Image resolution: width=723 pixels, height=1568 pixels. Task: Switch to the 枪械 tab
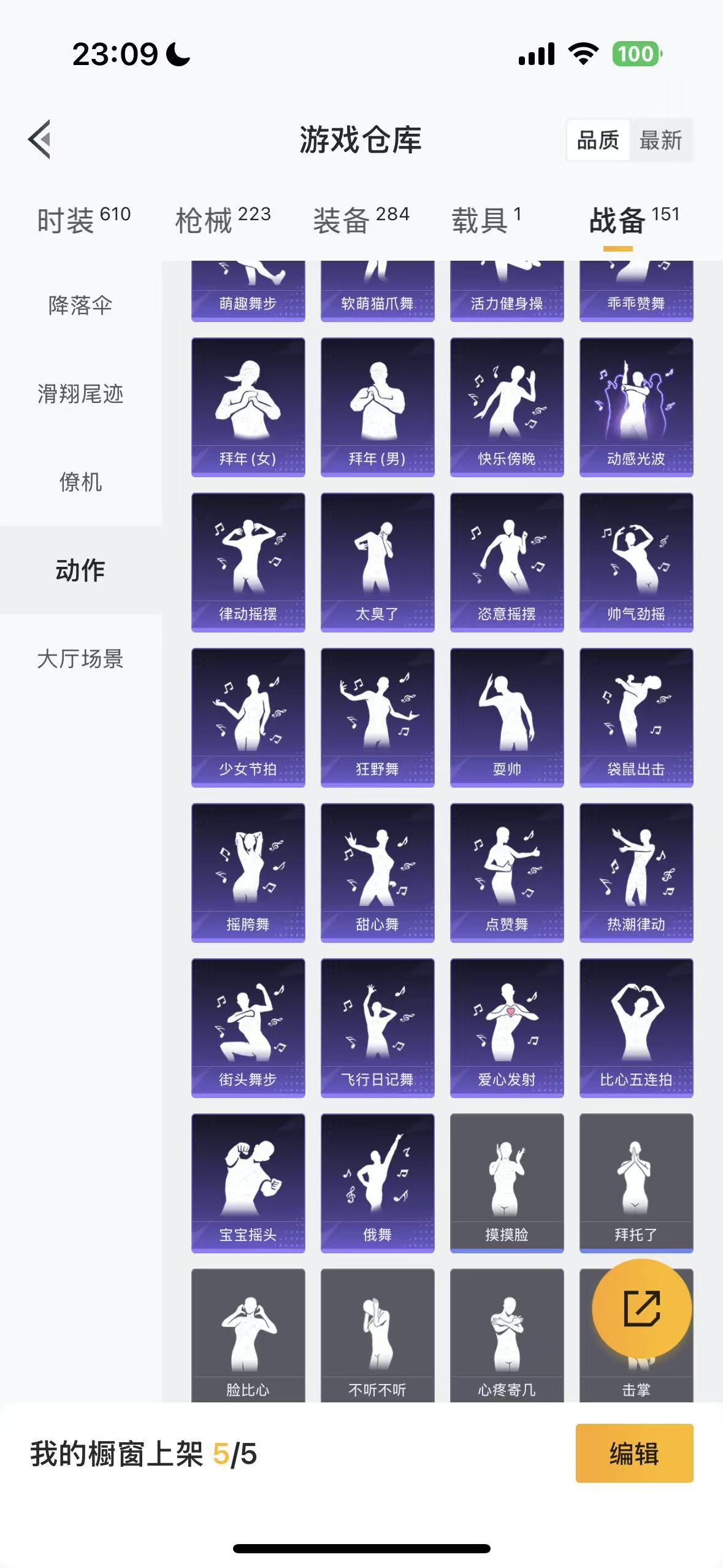click(223, 220)
